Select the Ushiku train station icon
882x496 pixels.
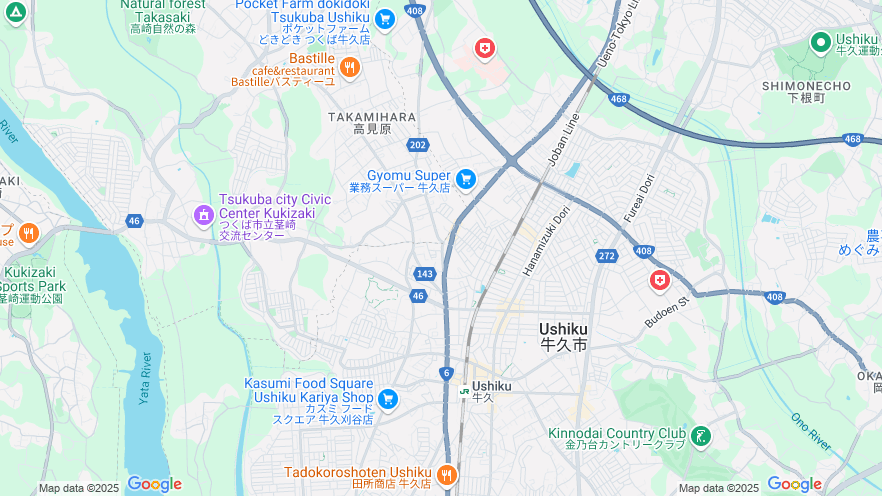[x=465, y=390]
